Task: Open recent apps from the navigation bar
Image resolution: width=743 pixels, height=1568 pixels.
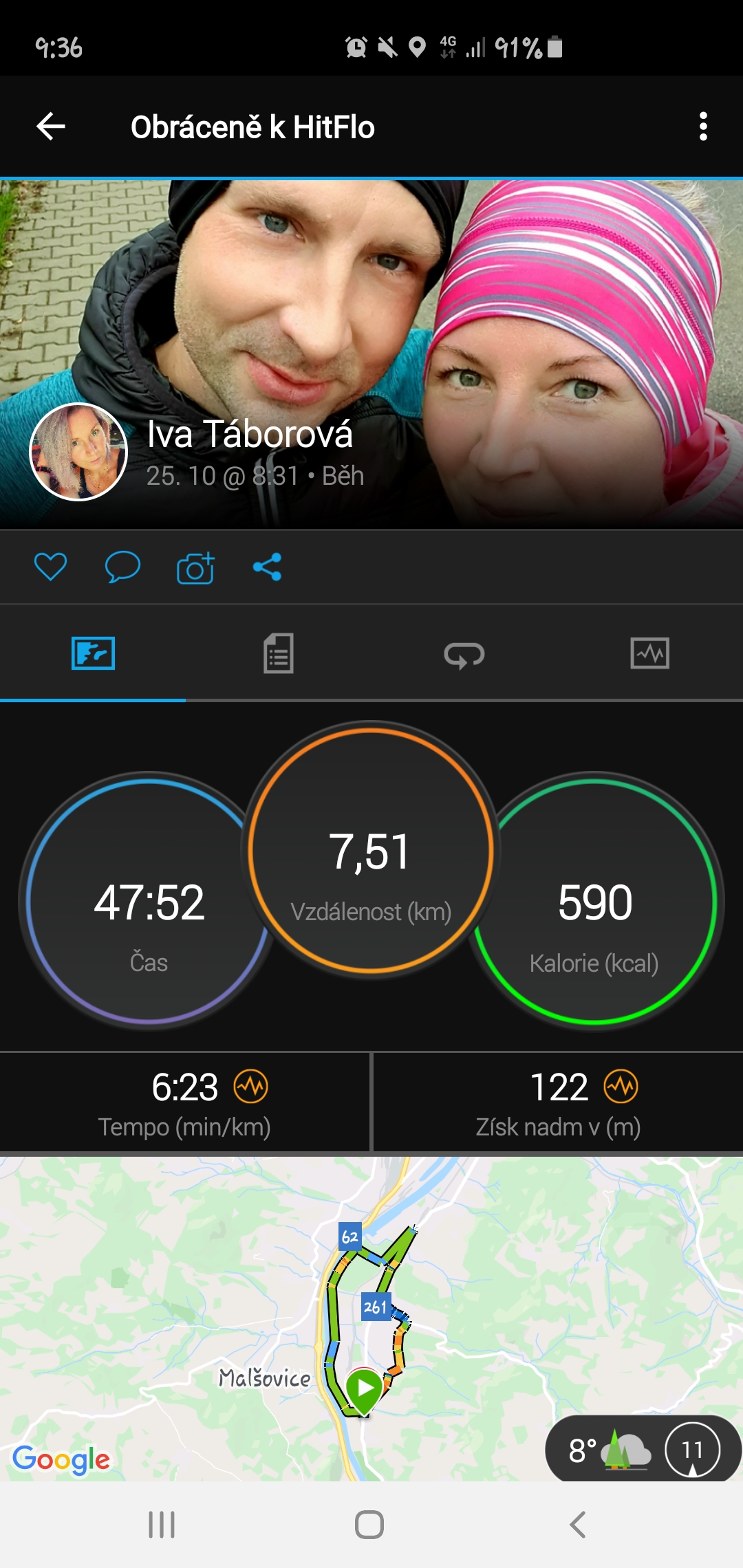Action: (162, 1525)
